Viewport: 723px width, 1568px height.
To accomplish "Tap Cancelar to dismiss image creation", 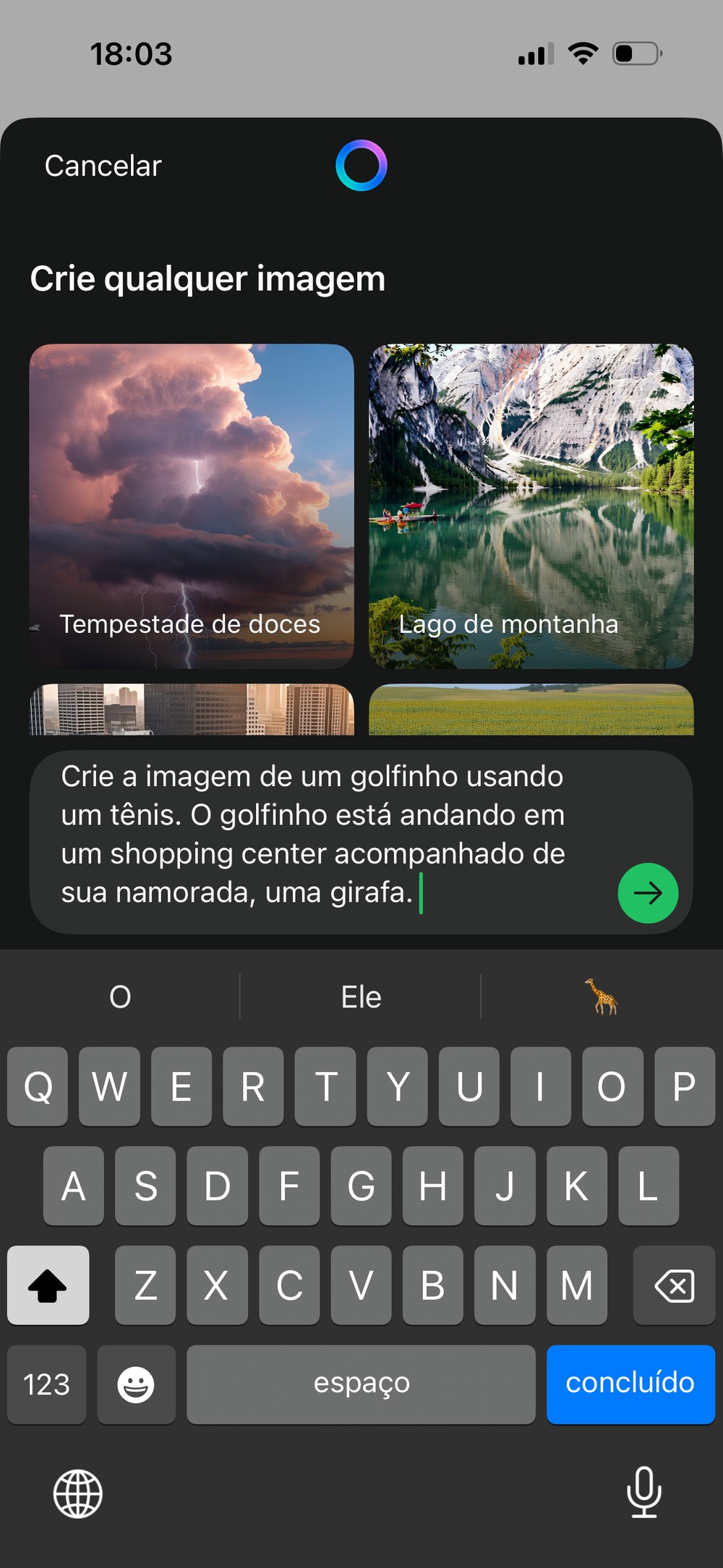I will (x=103, y=166).
